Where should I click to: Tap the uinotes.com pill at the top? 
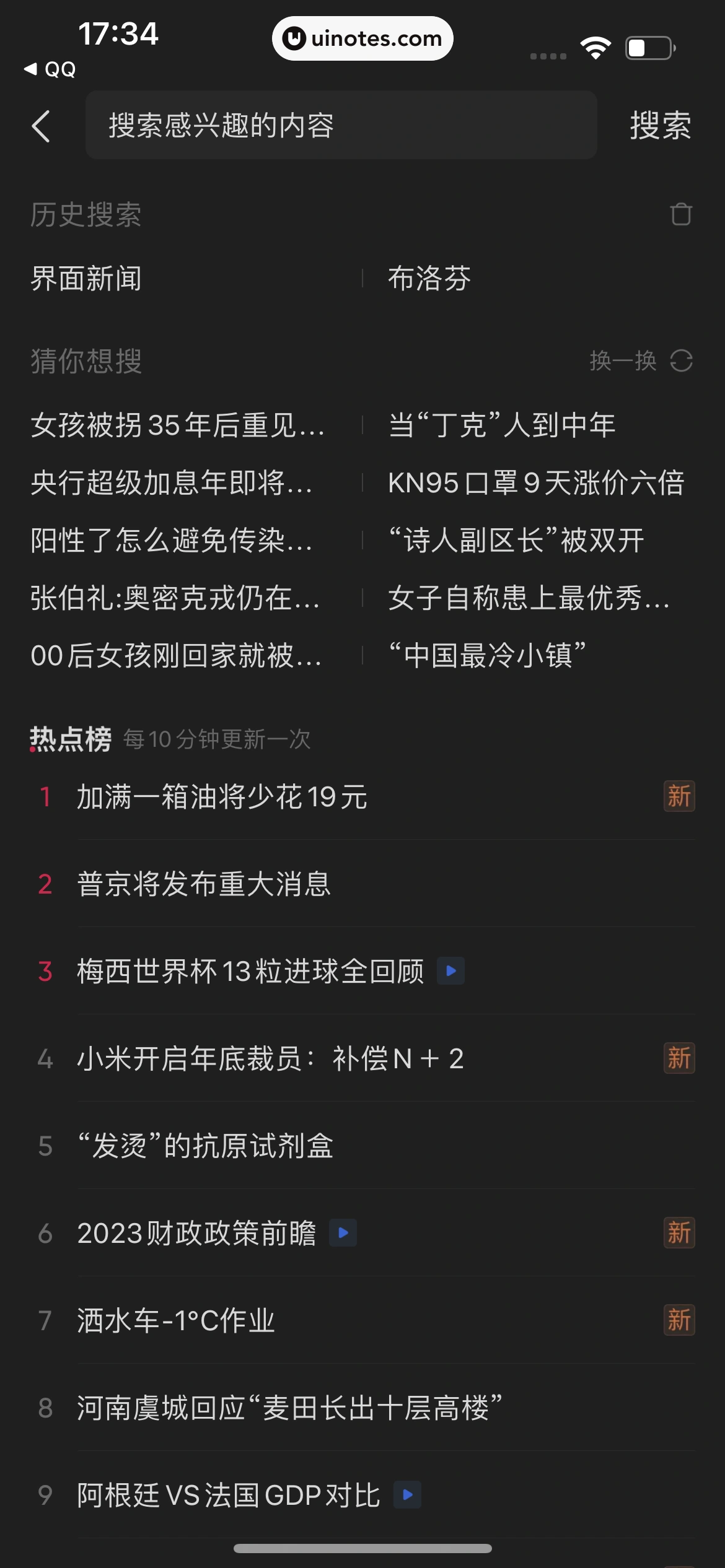click(x=362, y=38)
